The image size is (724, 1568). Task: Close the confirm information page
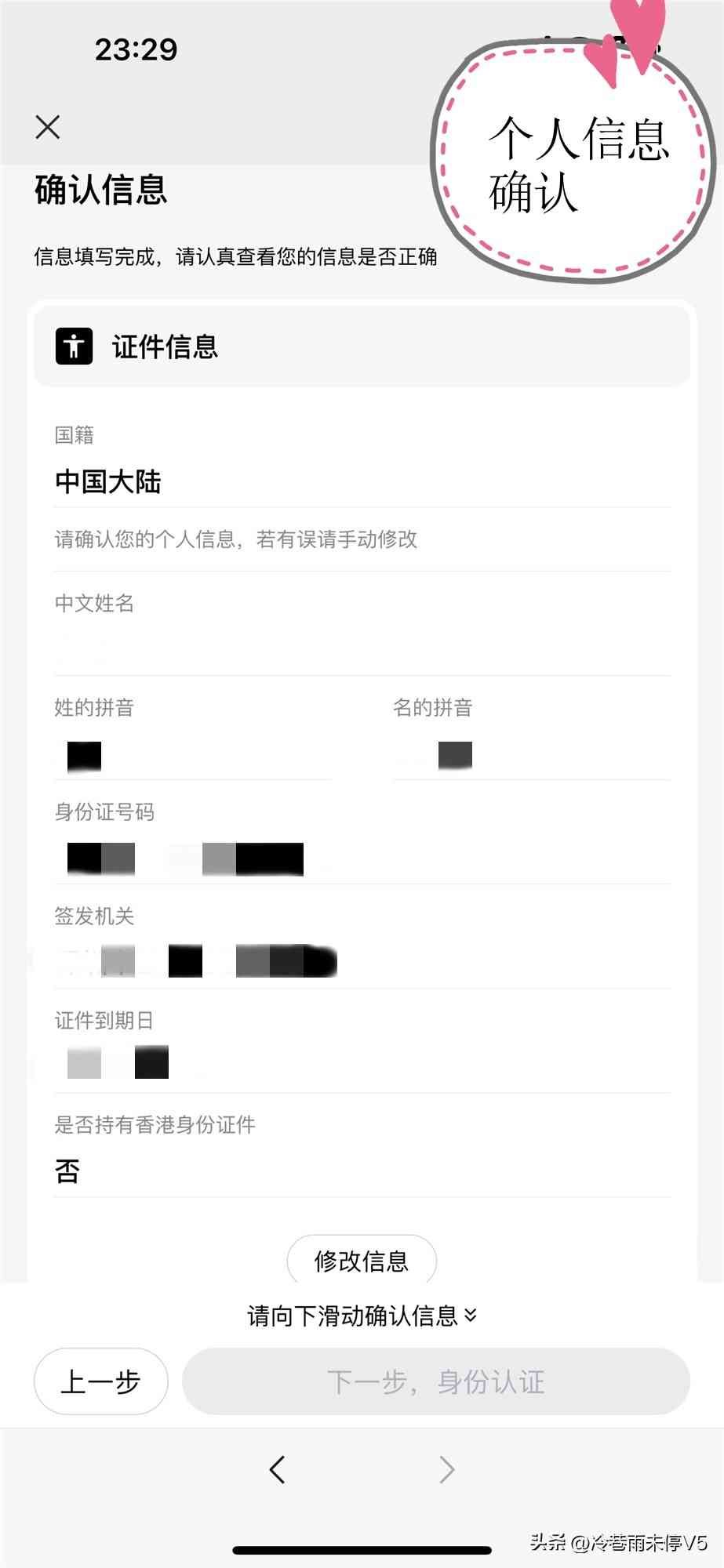point(48,127)
